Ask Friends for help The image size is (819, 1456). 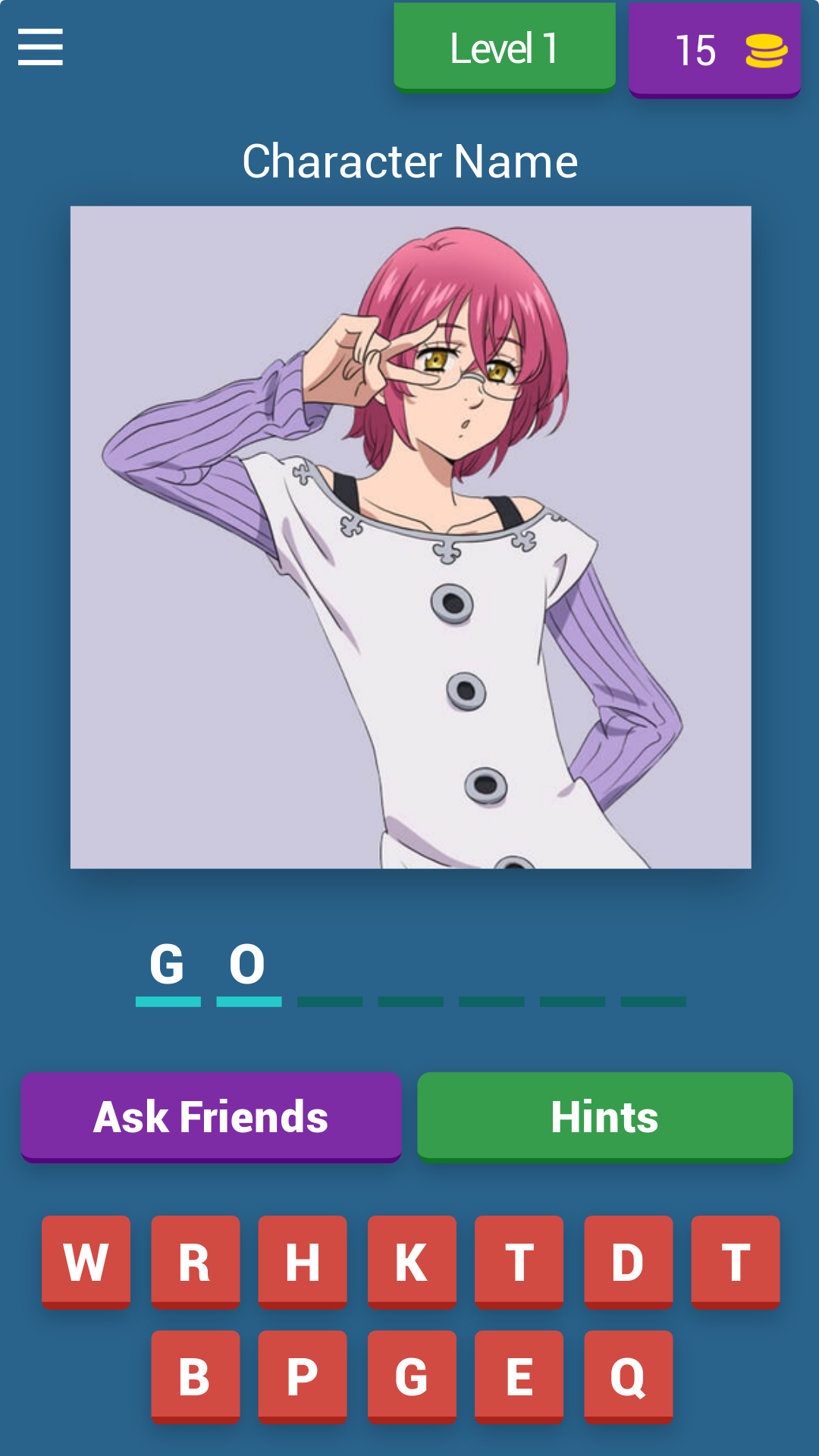211,1116
